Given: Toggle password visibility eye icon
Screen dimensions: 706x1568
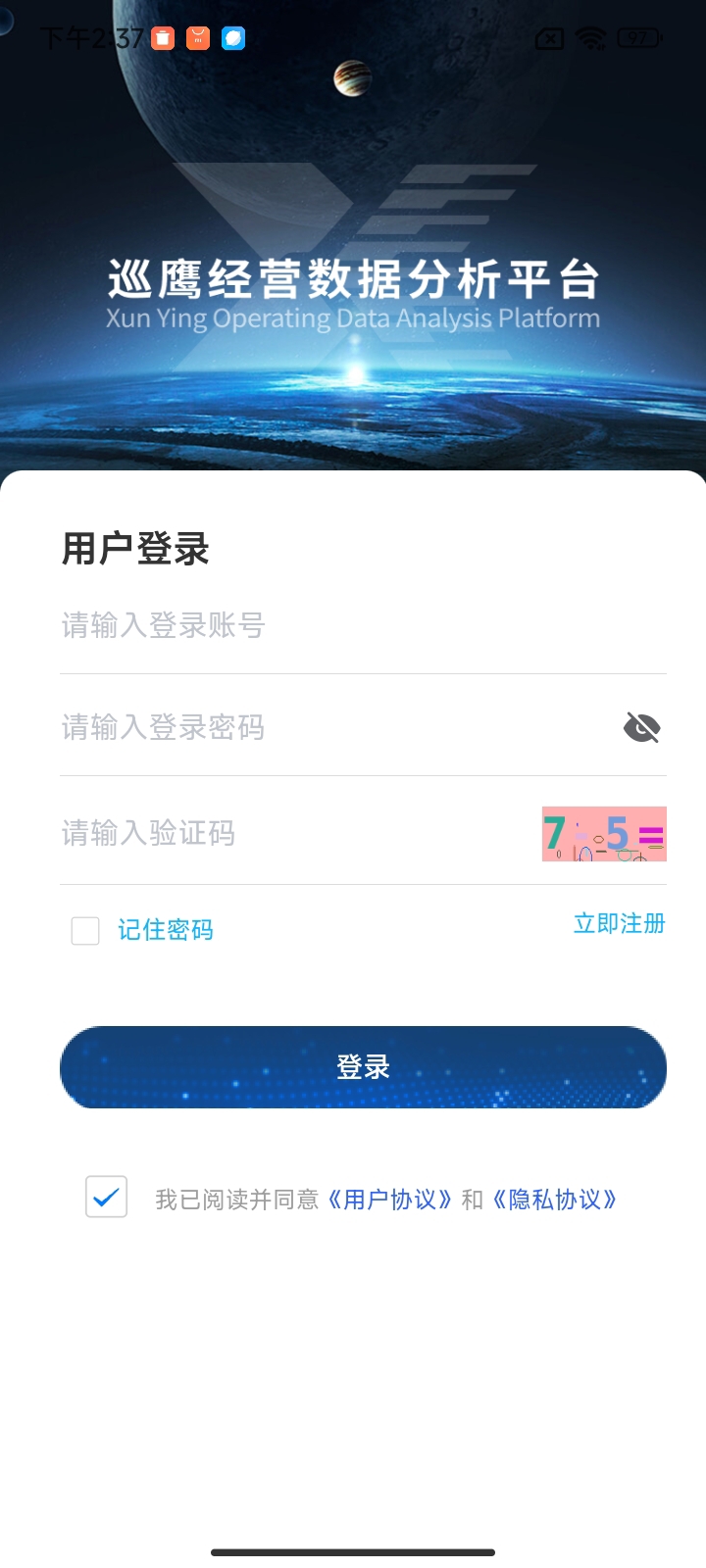Looking at the screenshot, I should (x=641, y=727).
